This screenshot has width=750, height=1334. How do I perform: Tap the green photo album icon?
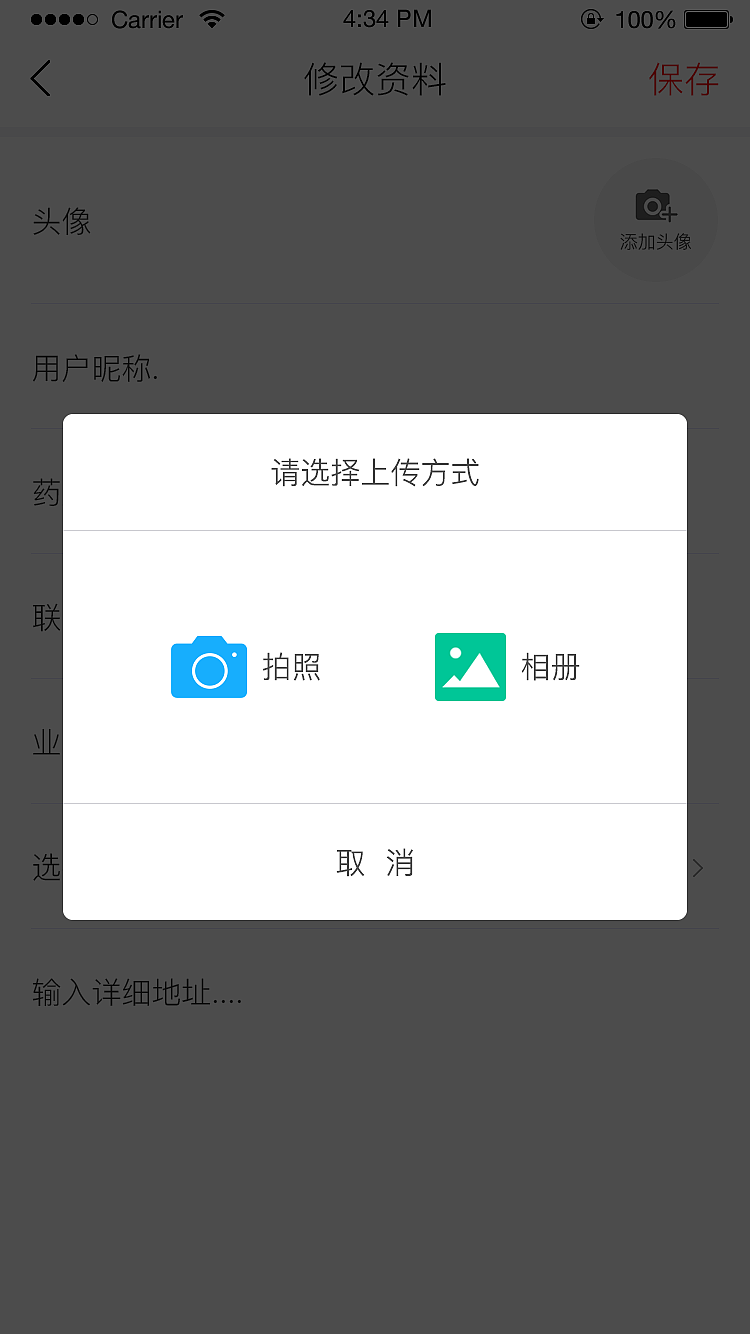click(470, 667)
